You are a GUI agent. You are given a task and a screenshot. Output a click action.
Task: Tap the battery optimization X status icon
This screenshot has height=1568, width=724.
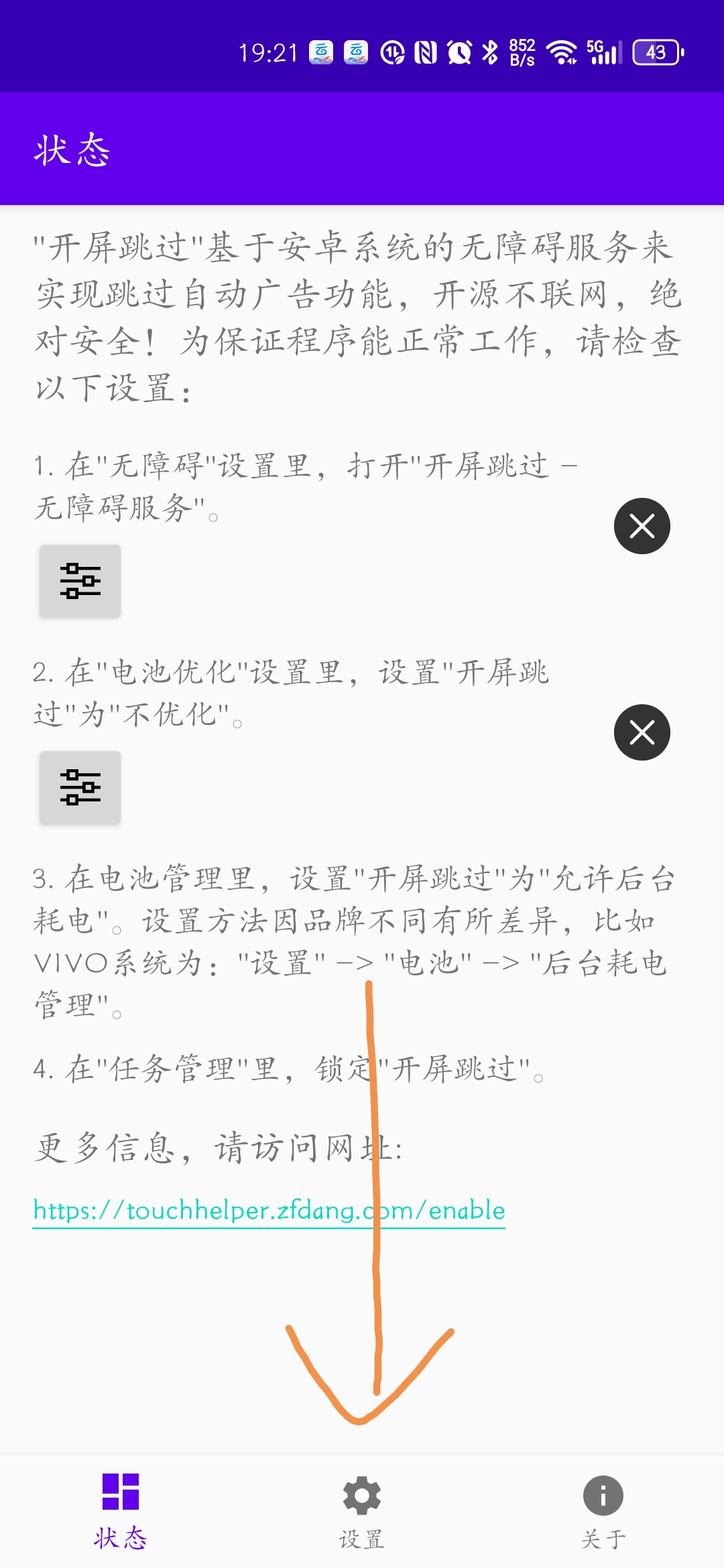pos(642,732)
